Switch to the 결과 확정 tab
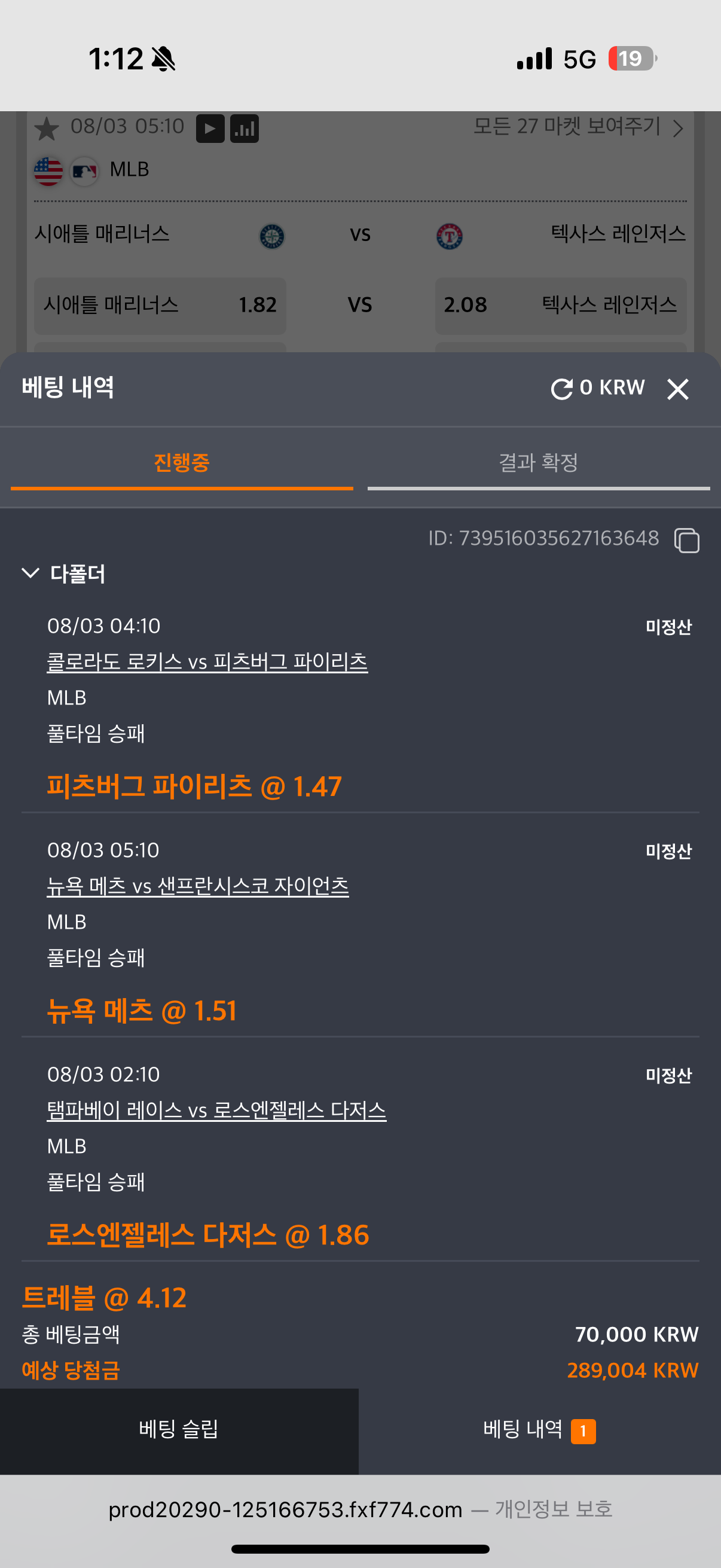The height and width of the screenshot is (1568, 721). [x=538, y=463]
